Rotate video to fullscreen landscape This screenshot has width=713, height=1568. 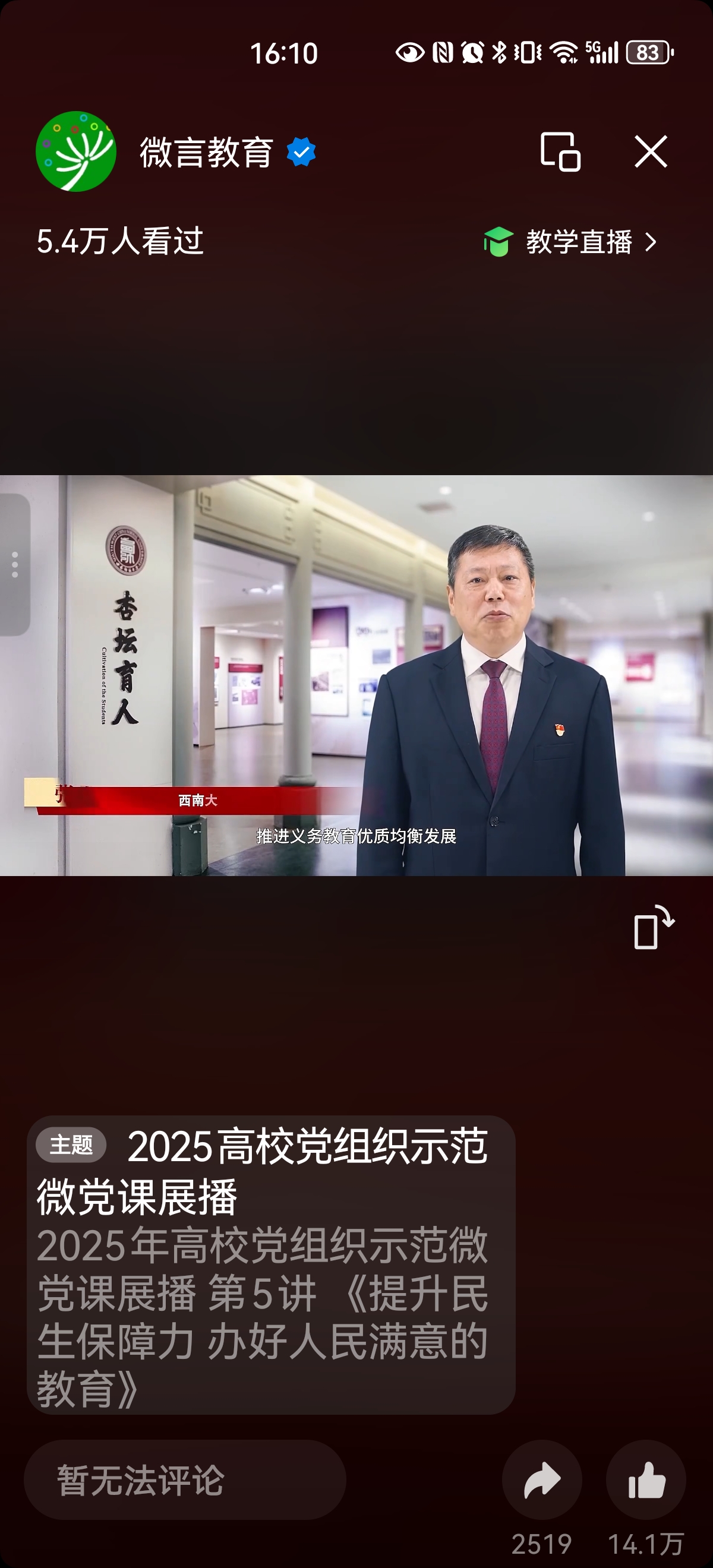click(x=654, y=928)
